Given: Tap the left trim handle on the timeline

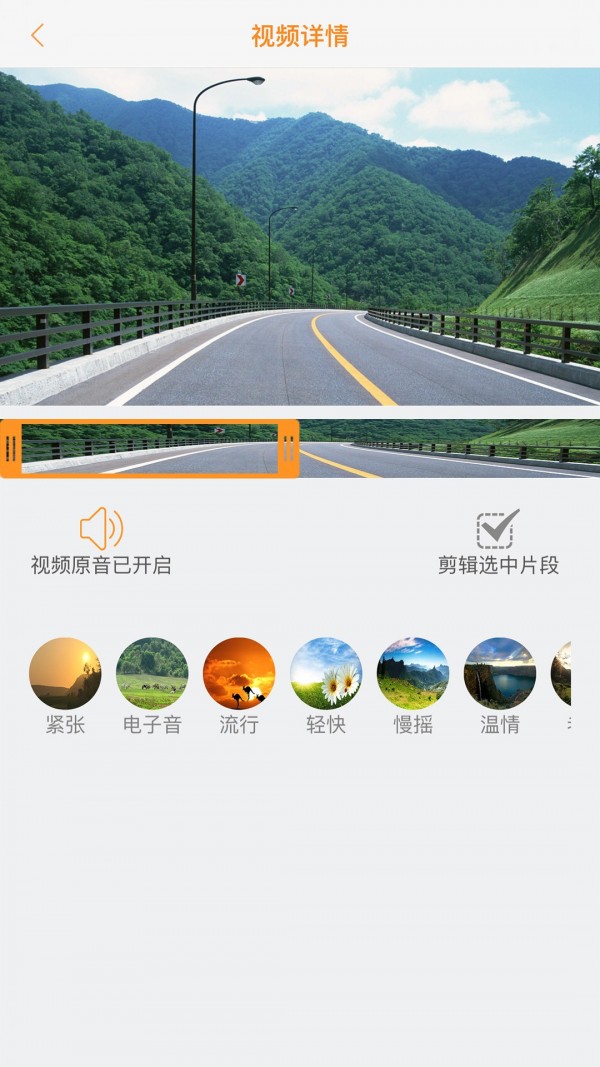Looking at the screenshot, I should 10,448.
